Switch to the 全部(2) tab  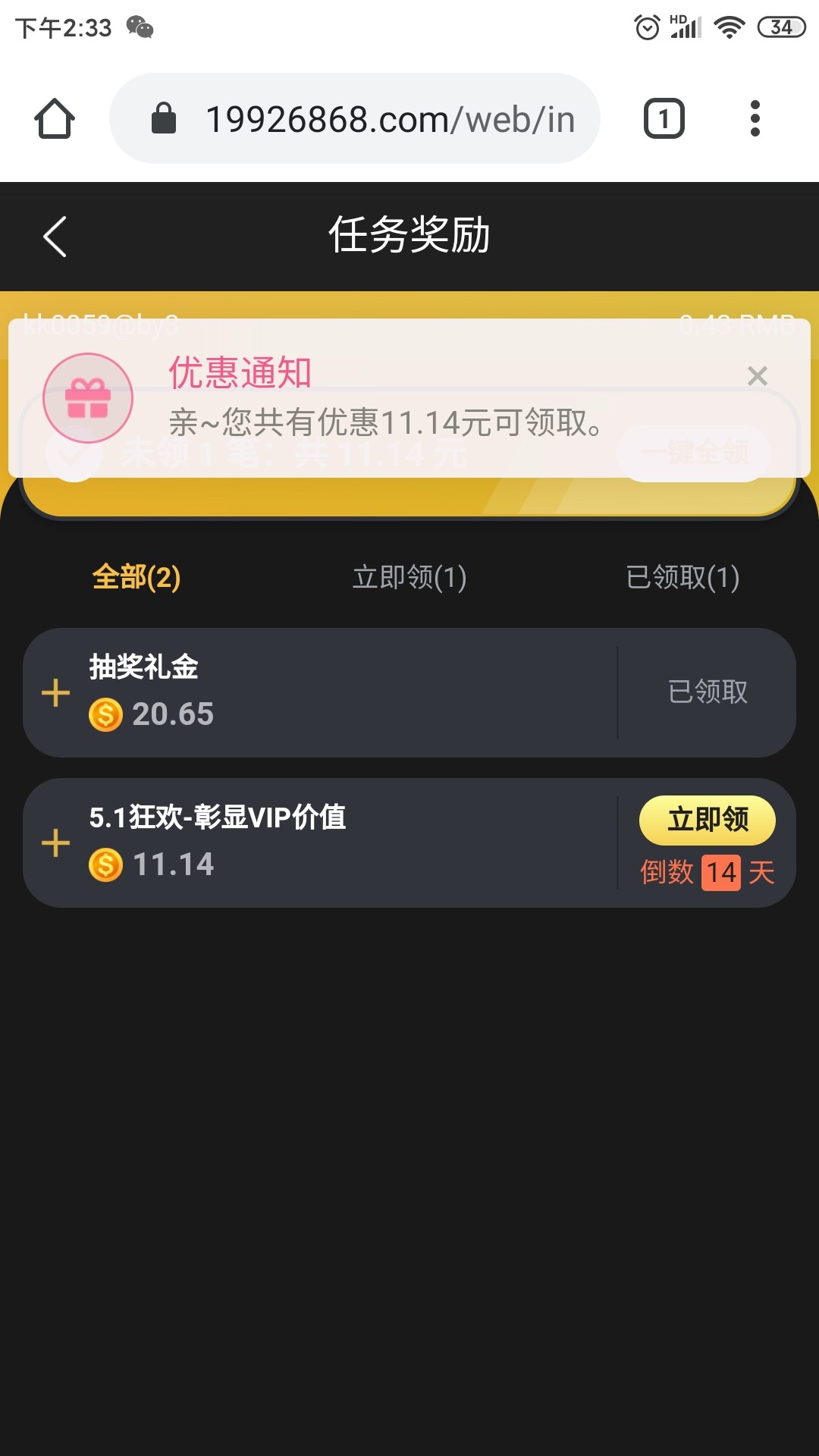point(136,577)
